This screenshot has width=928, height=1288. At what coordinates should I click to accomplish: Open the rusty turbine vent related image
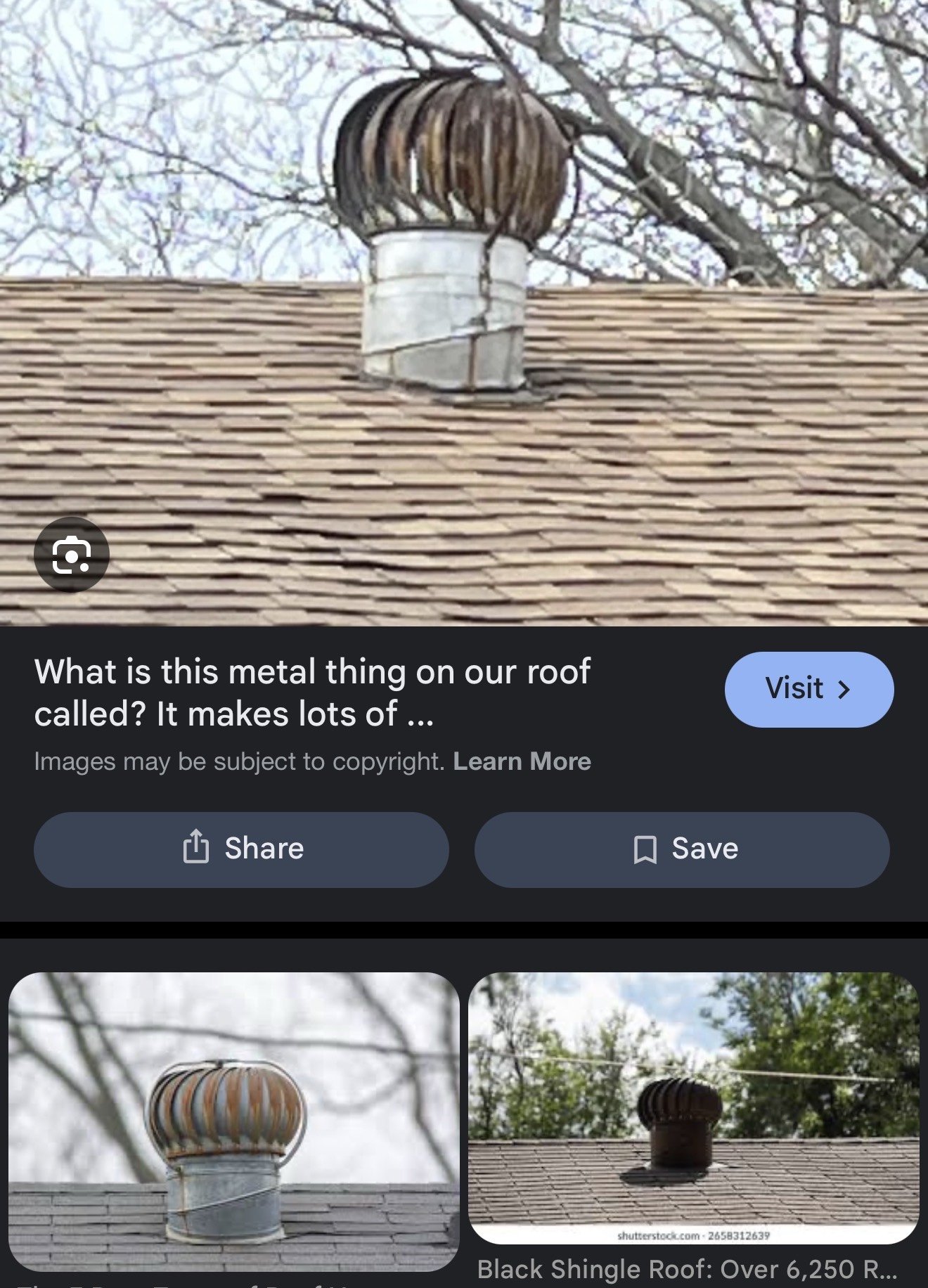233,1121
